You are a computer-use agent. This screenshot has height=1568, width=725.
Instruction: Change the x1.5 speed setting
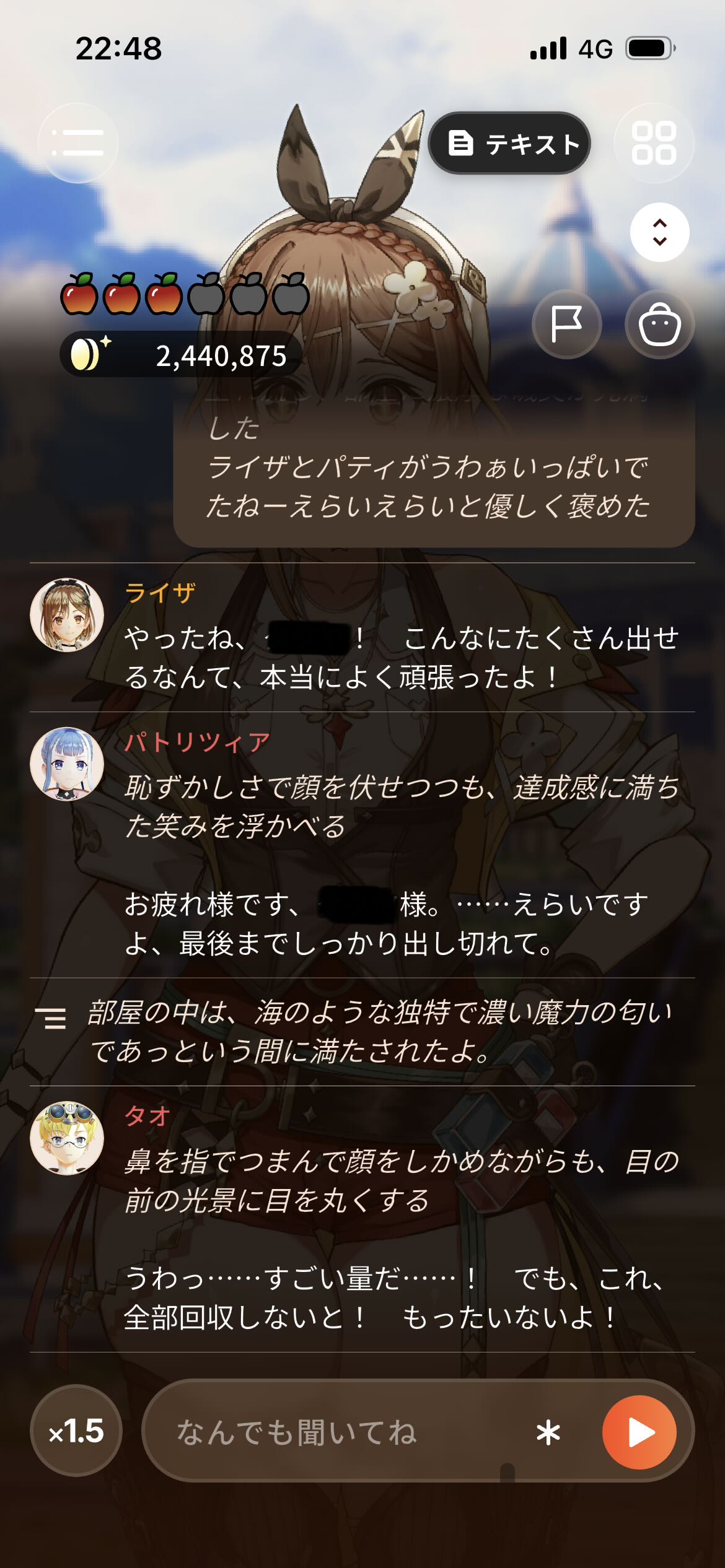[76, 1431]
